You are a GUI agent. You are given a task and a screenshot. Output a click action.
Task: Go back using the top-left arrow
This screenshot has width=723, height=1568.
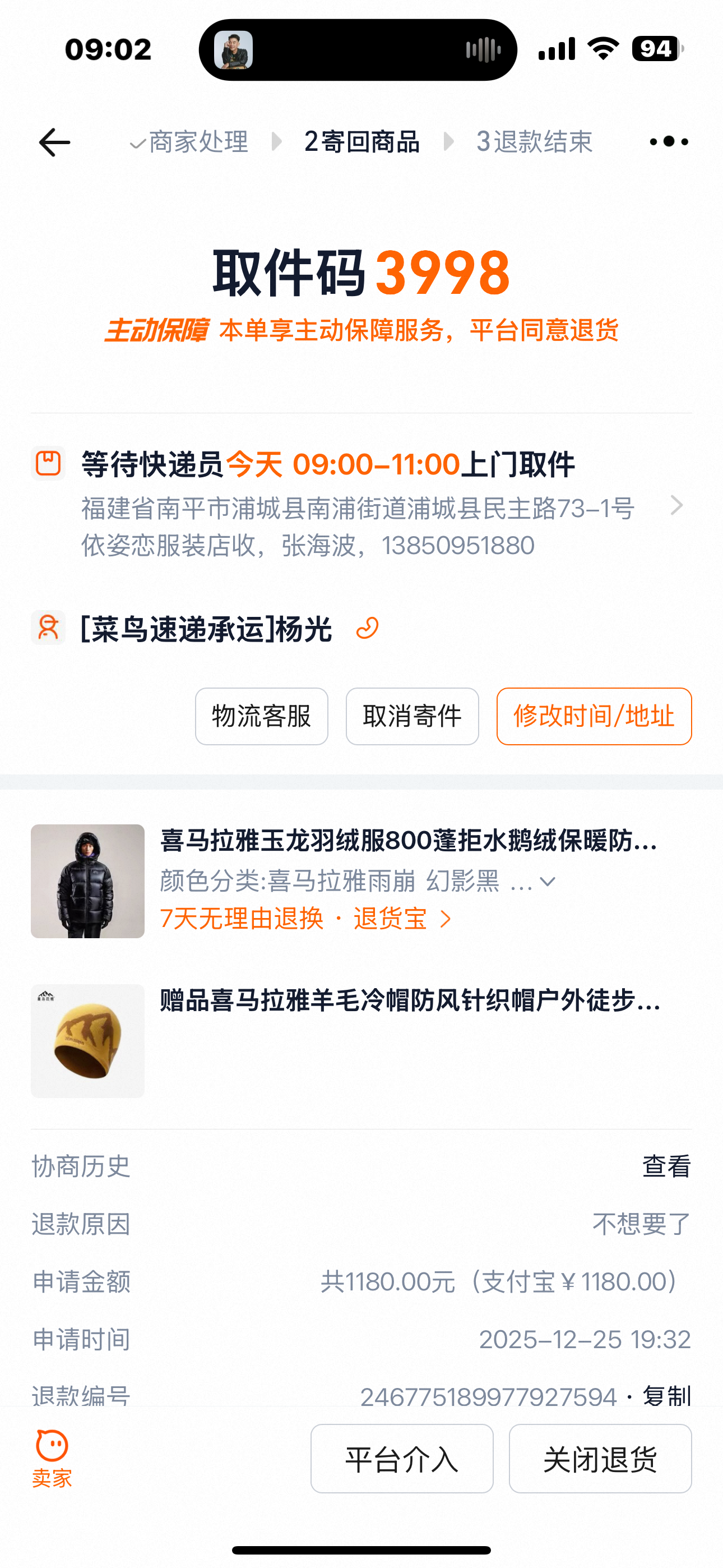pos(55,142)
